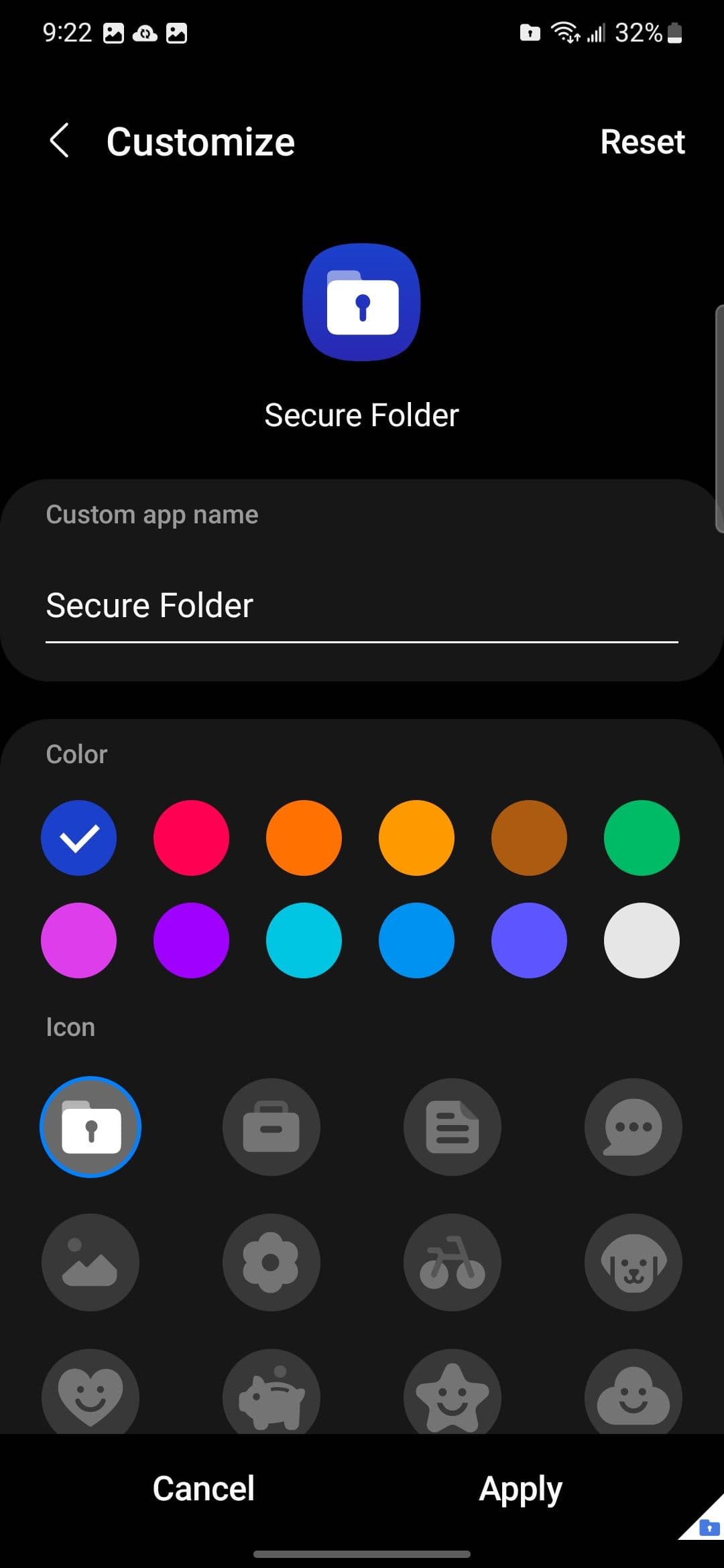The width and height of the screenshot is (724, 1568).
Task: Go back from Customize screen
Action: (60, 141)
